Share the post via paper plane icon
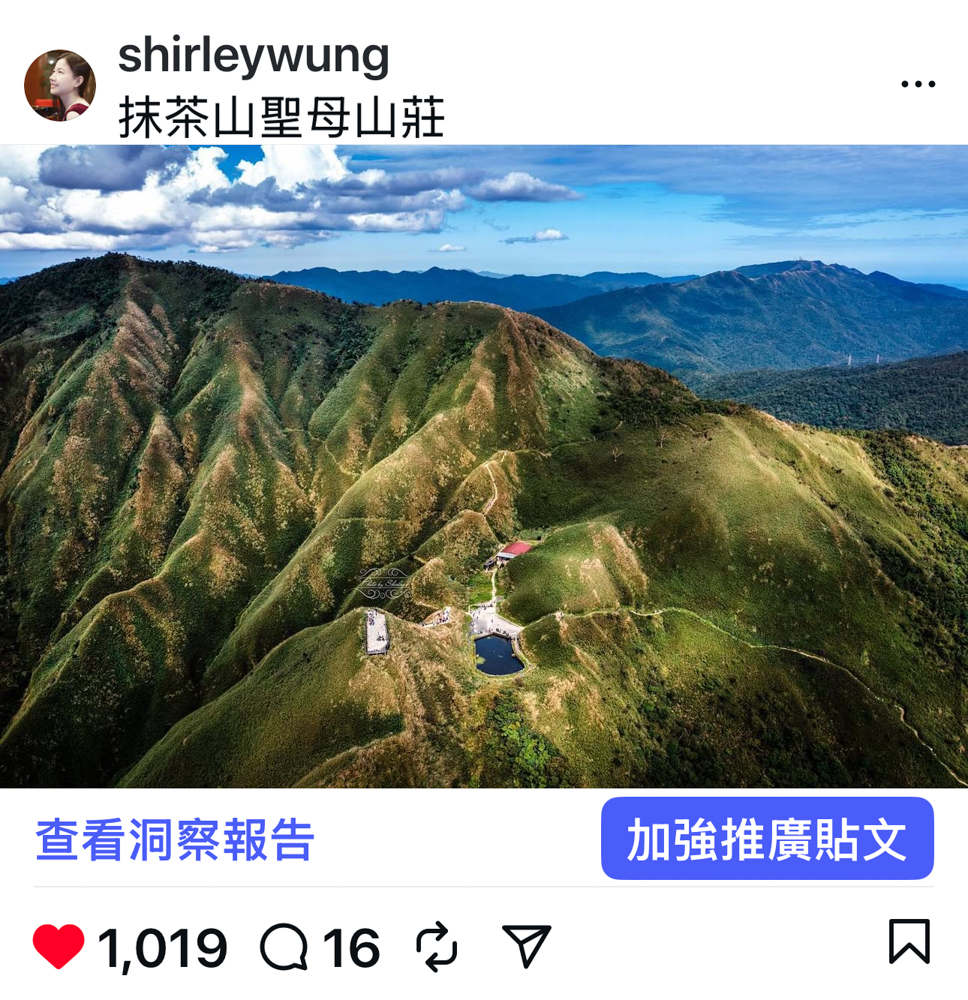The image size is (968, 1000). tap(526, 946)
